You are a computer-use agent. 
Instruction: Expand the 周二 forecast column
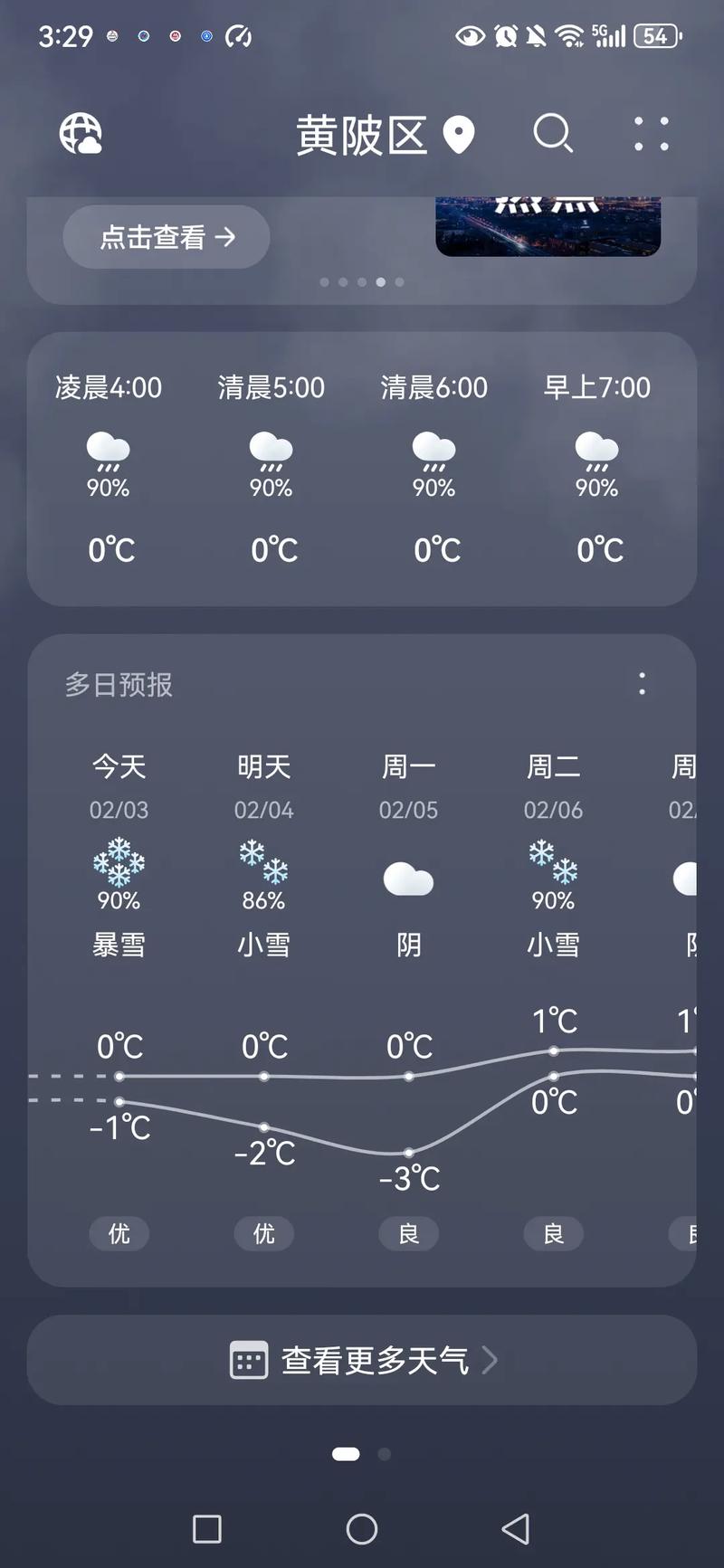tap(553, 855)
